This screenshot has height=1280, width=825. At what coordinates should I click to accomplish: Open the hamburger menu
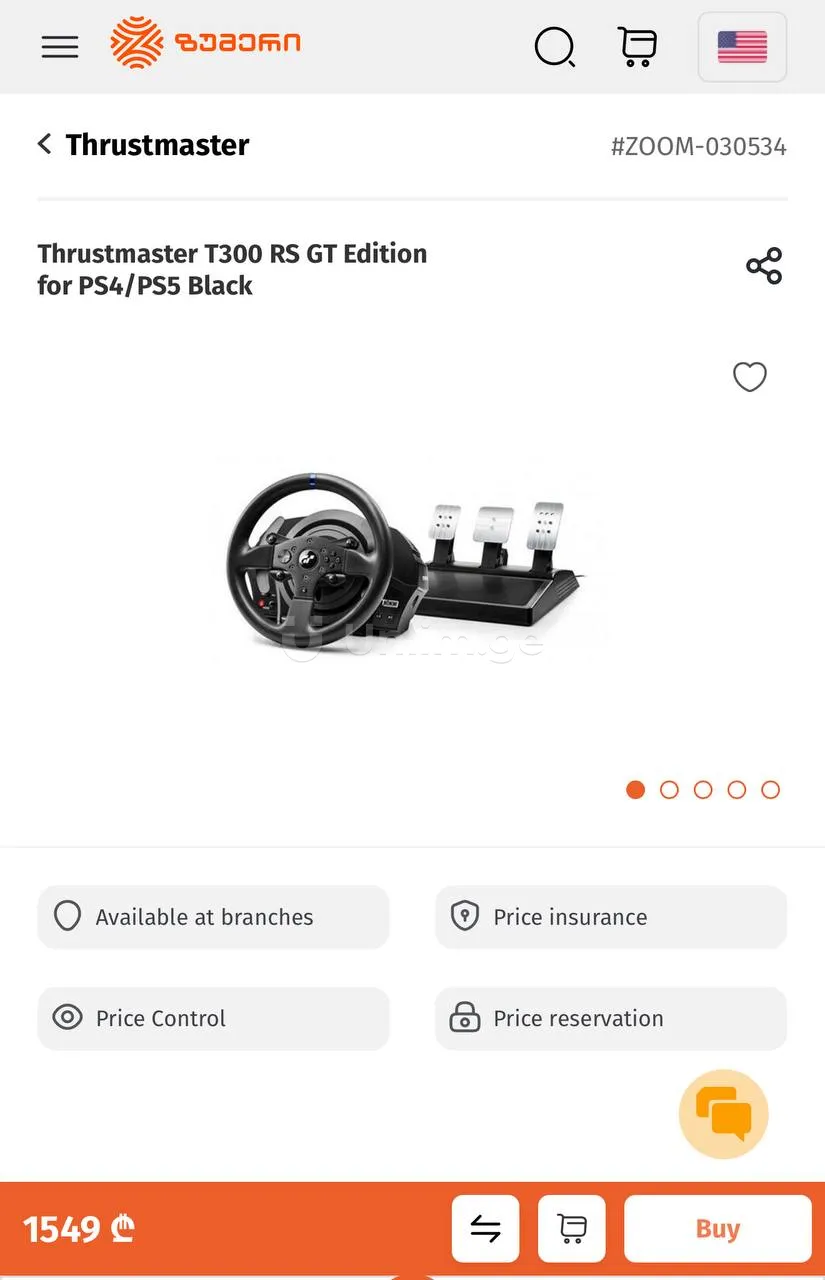tap(60, 46)
